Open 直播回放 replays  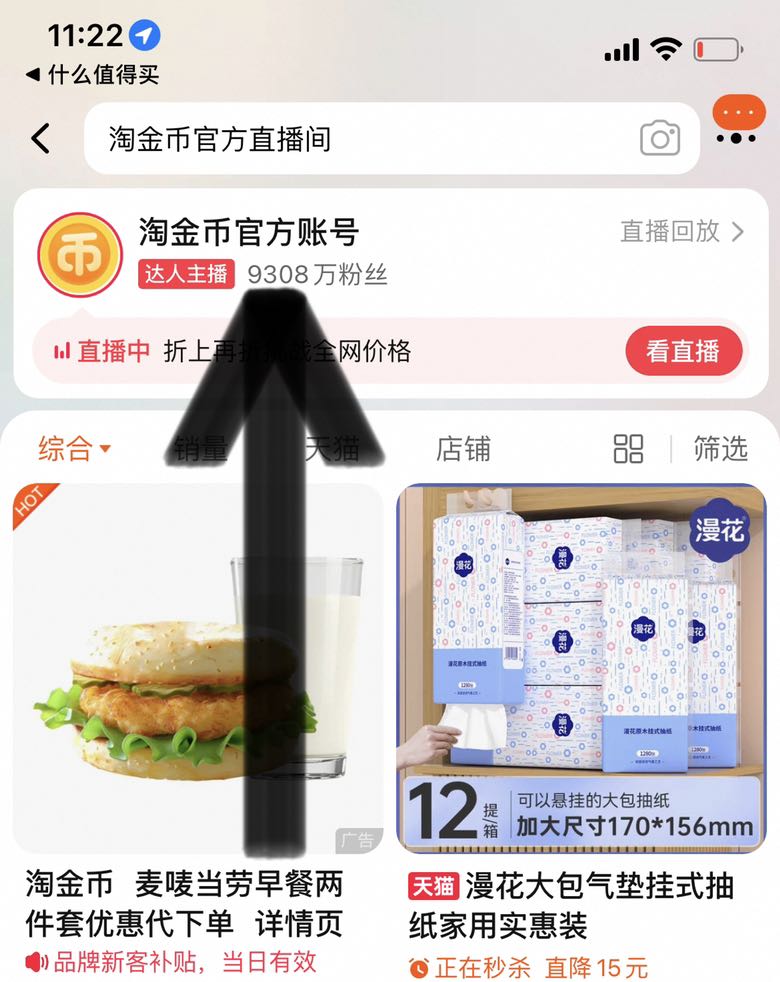tap(682, 232)
